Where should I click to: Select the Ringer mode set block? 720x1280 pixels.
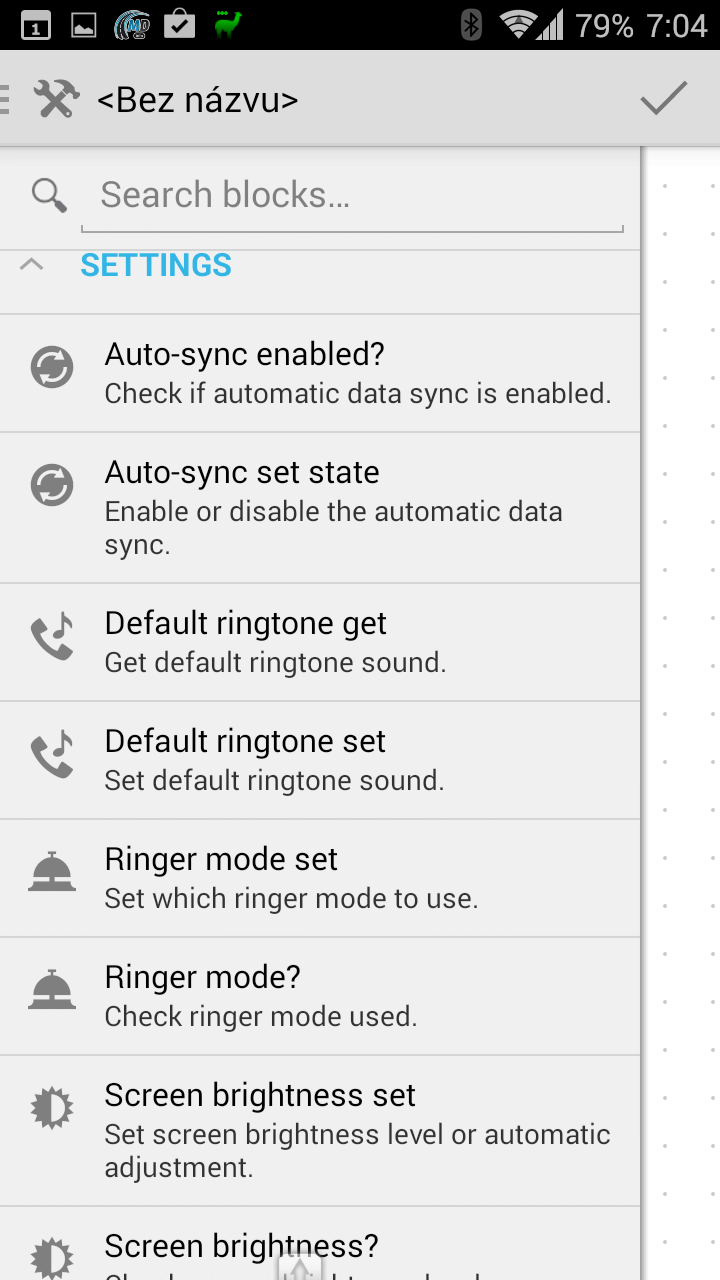coord(320,878)
